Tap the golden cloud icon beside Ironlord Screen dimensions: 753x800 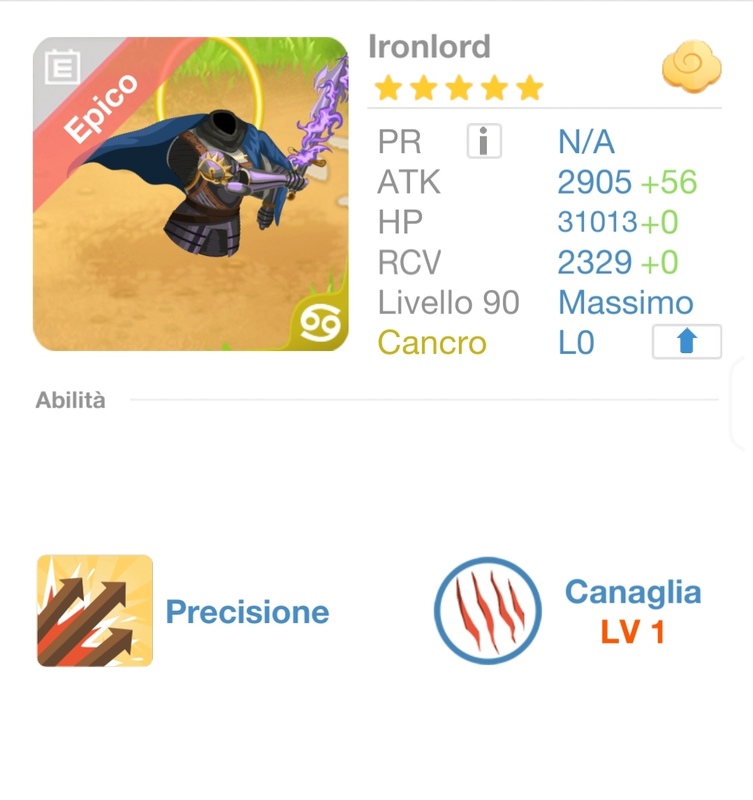coord(691,67)
